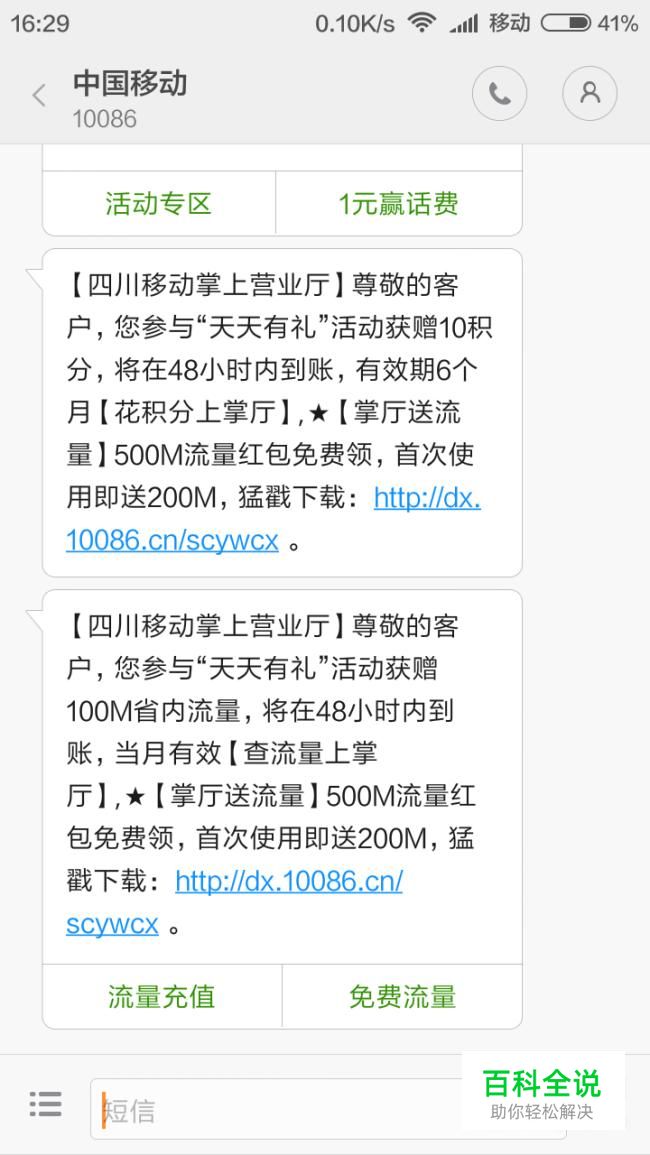Open the download link in the 100M省内流量 message

(x=234, y=902)
